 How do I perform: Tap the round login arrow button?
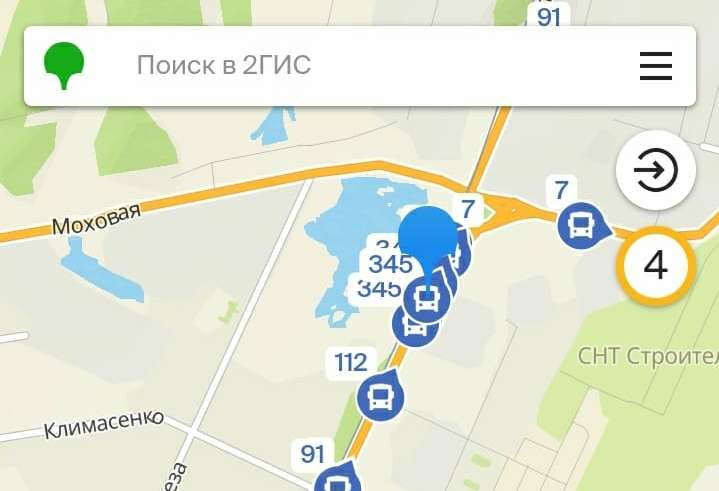tap(655, 171)
